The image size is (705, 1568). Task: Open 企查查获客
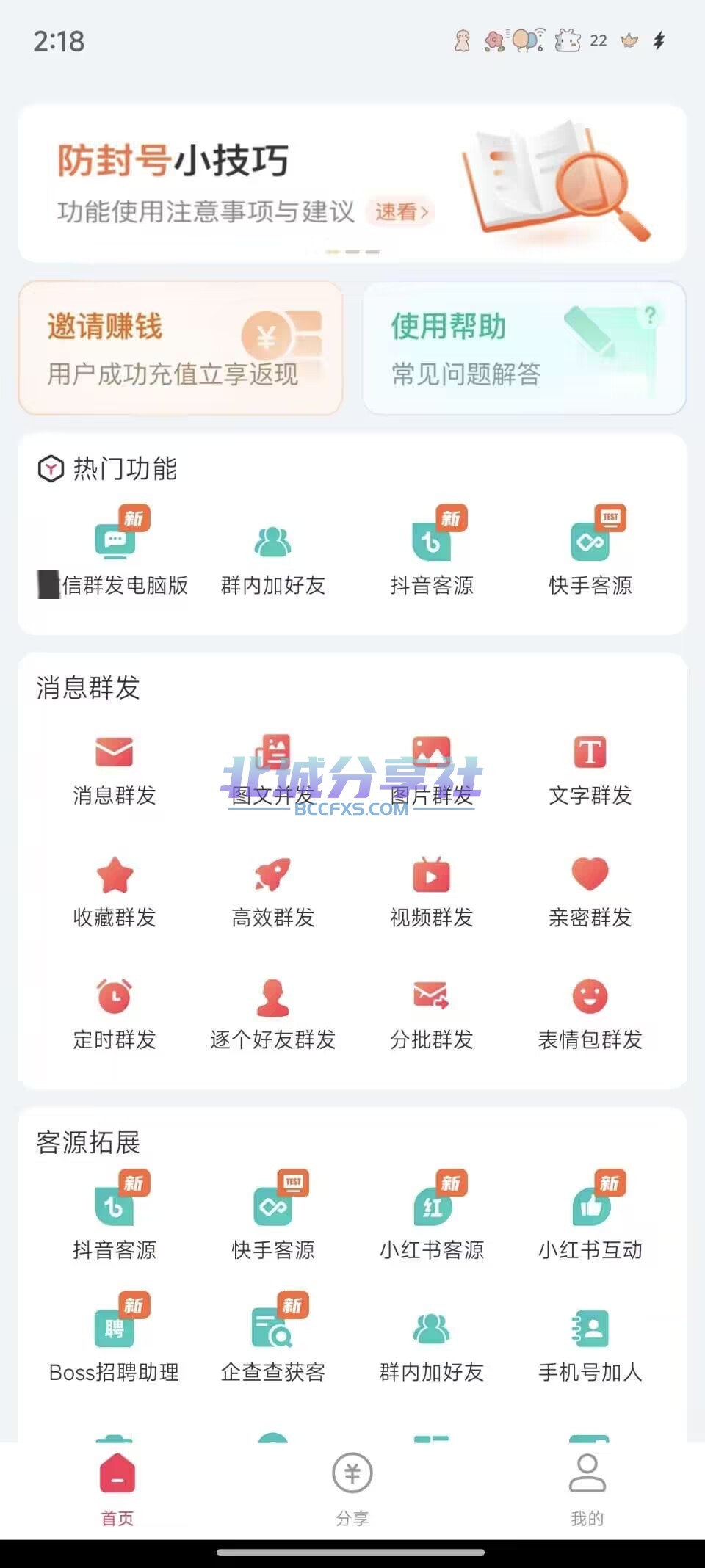coord(273,1338)
